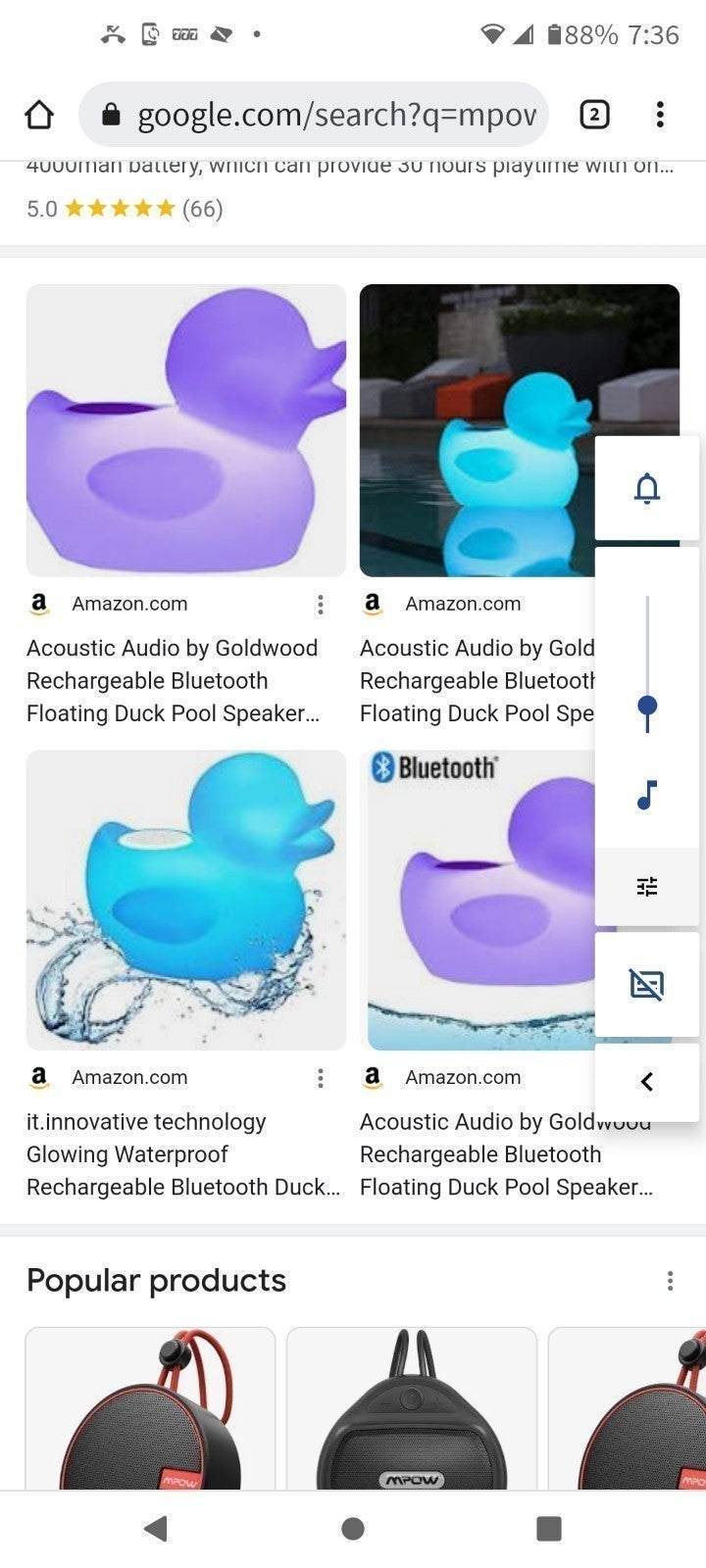Open the purple duck speaker image tile

186,430
